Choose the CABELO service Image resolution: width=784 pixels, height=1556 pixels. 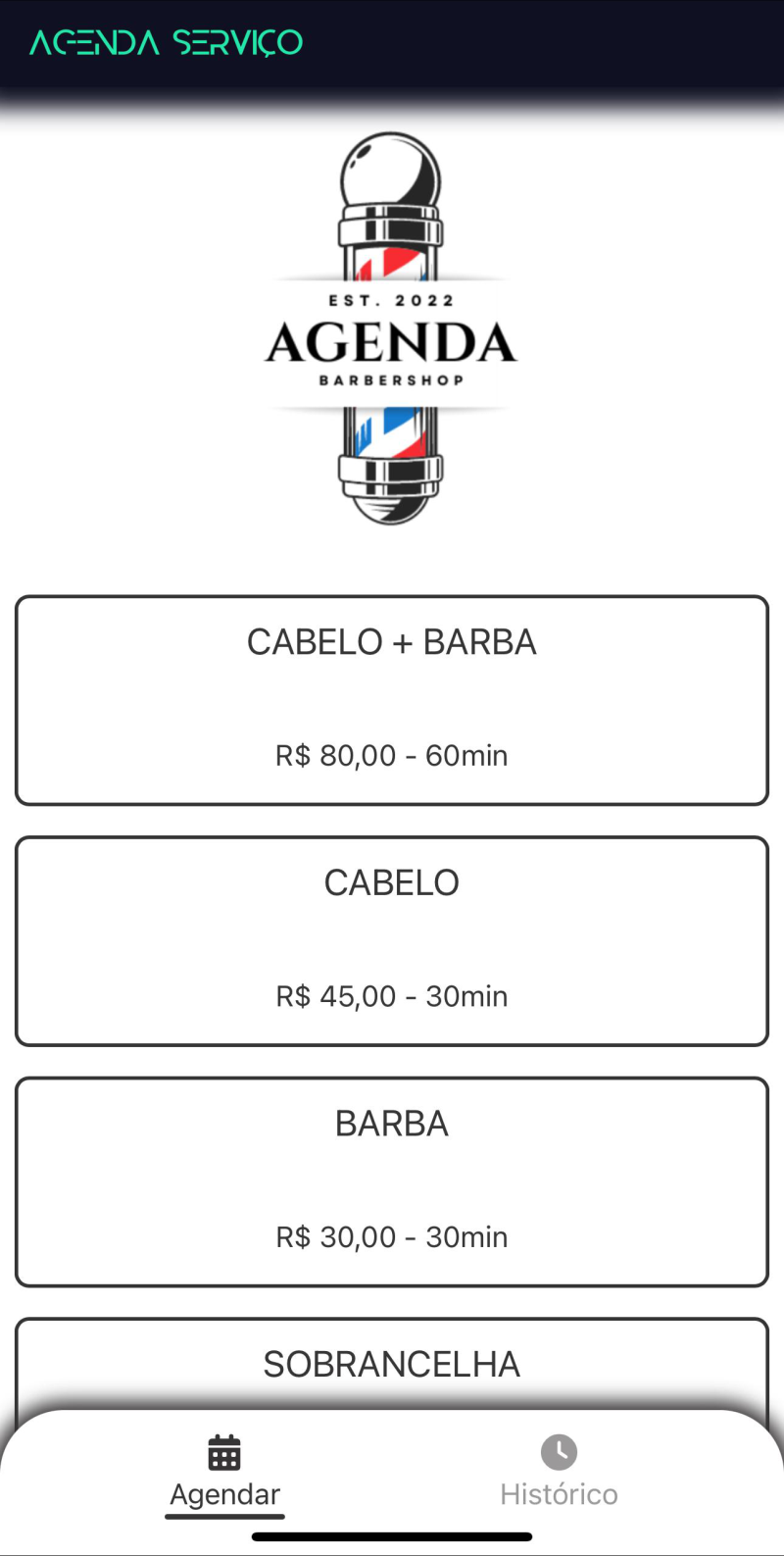391,938
